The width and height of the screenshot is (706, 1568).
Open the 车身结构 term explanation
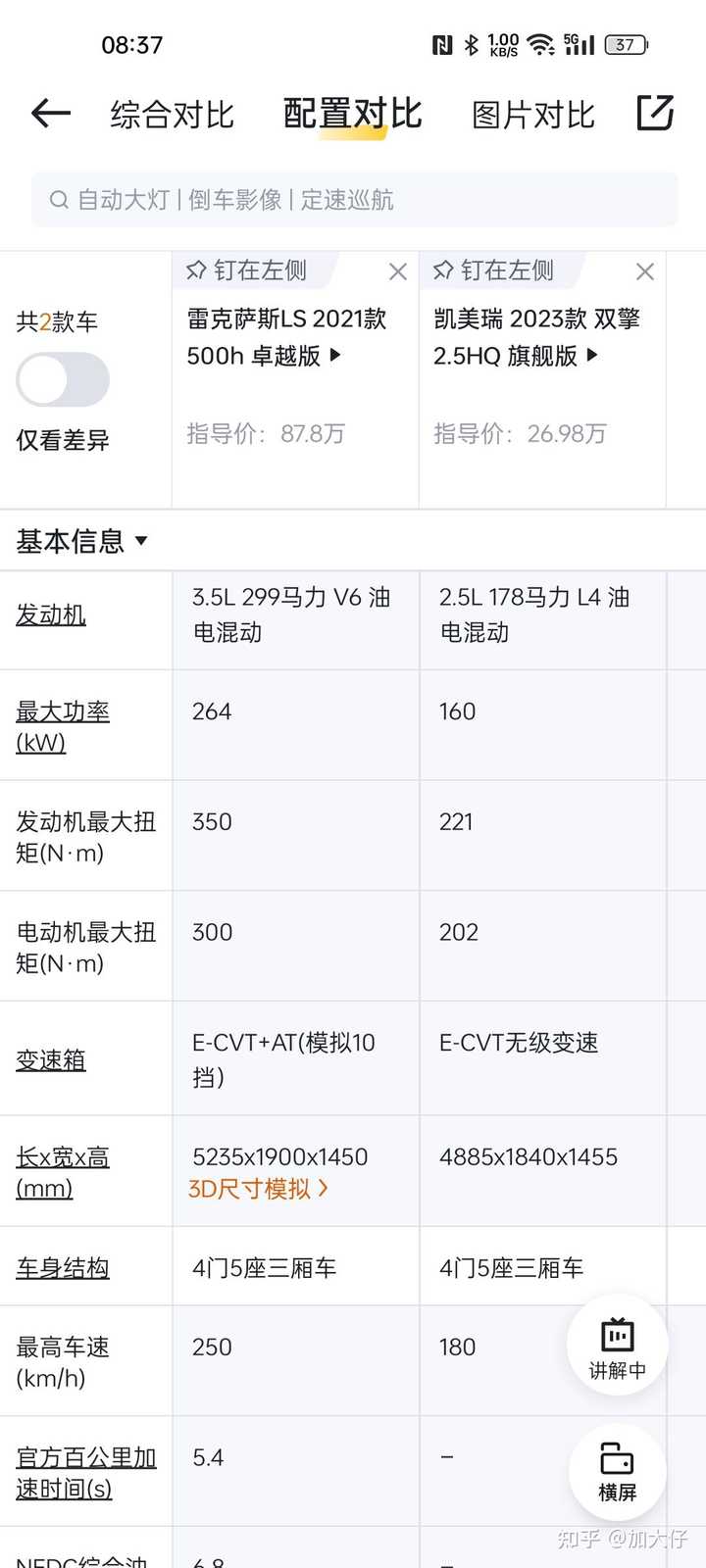(63, 1267)
